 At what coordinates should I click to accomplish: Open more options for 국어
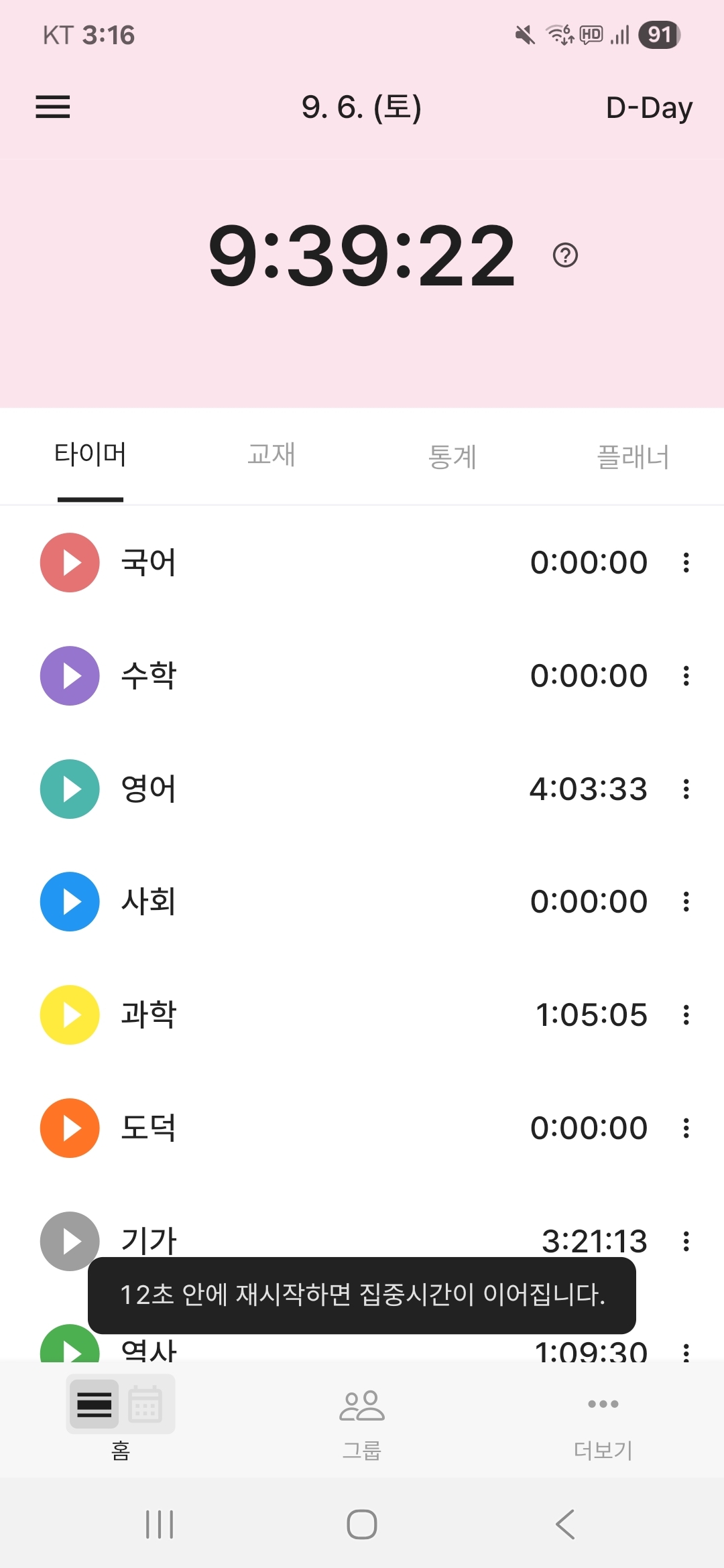pos(686,563)
